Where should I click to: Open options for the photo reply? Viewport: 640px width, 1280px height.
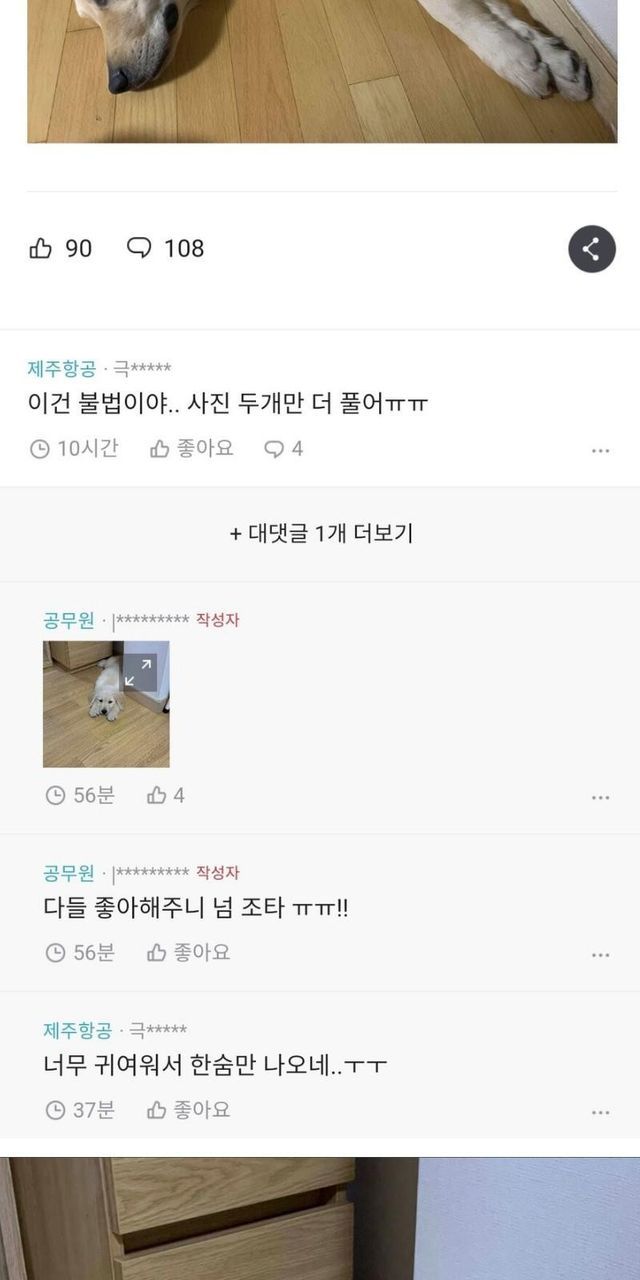(x=600, y=797)
